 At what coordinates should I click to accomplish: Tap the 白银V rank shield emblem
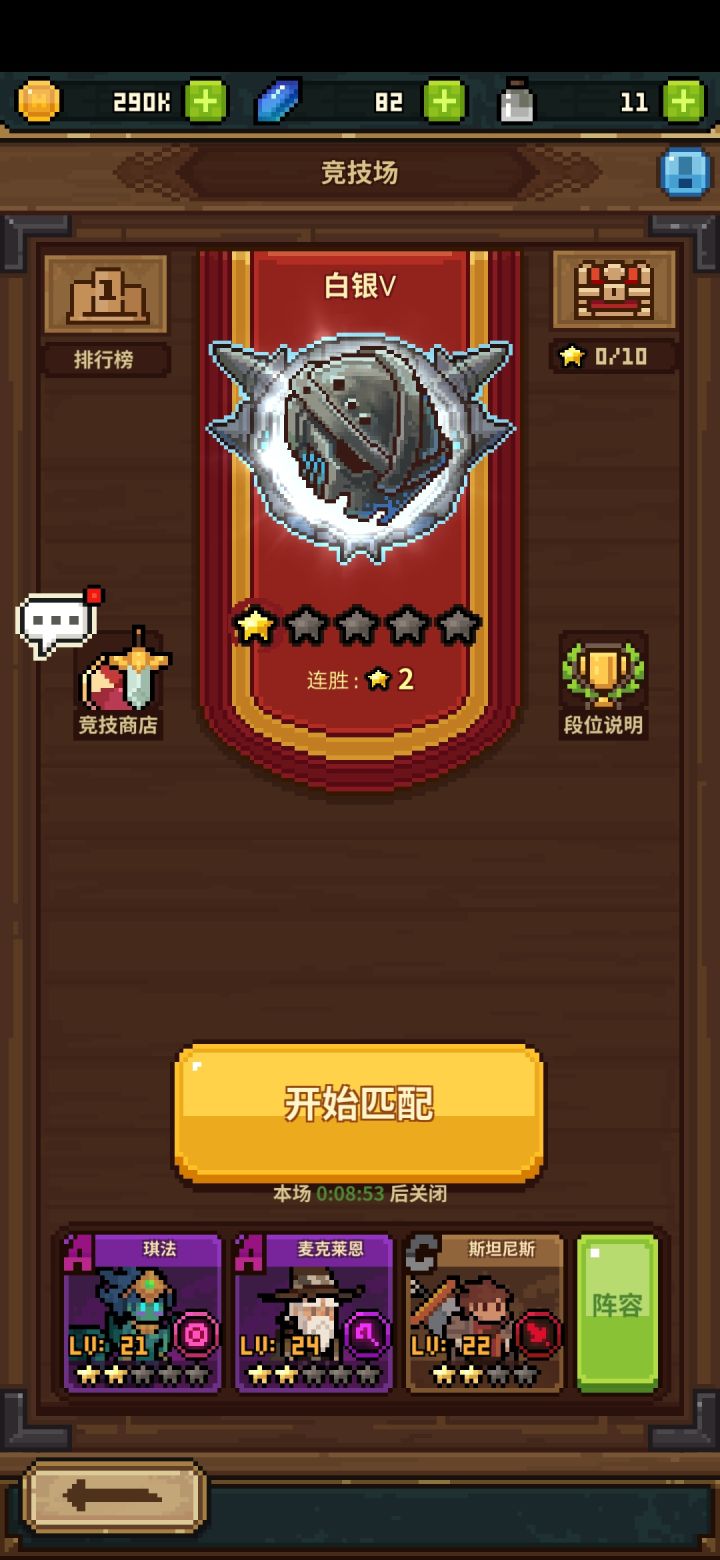point(358,440)
